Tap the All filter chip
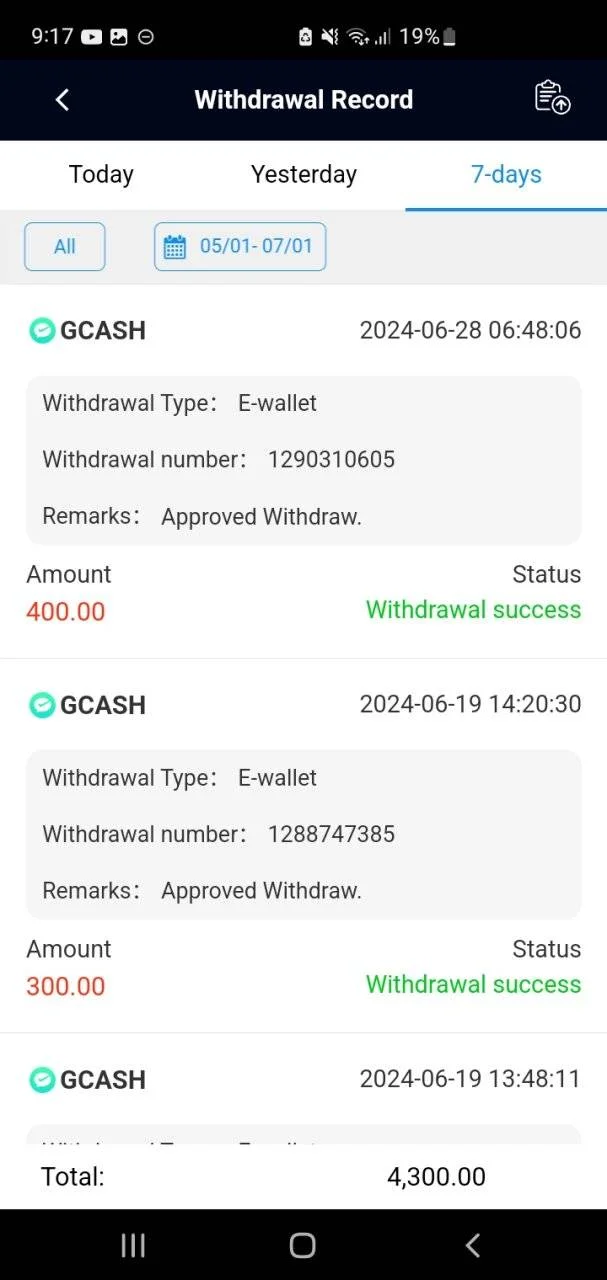607x1280 pixels. click(65, 246)
